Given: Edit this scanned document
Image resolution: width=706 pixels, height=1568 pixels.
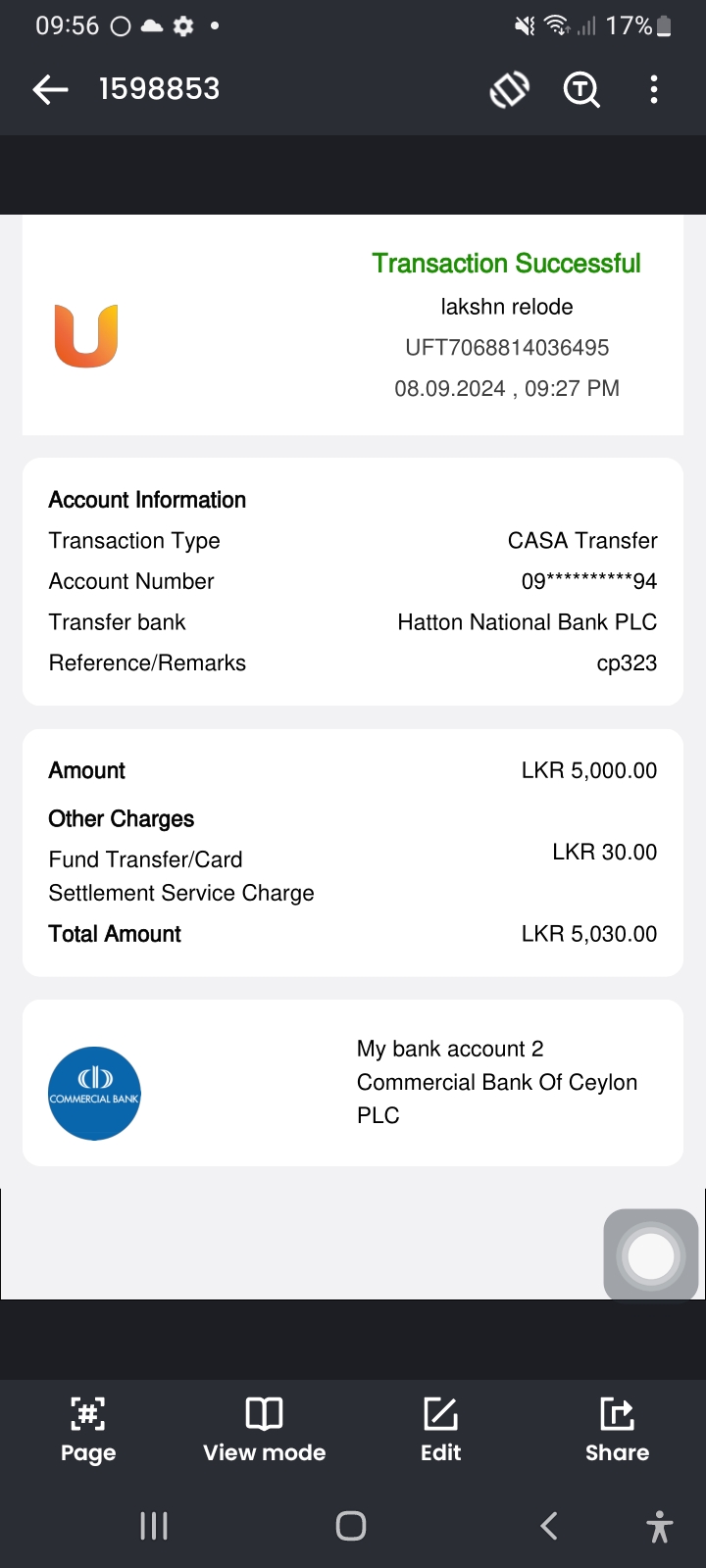Looking at the screenshot, I should pyautogui.click(x=440, y=1430).
